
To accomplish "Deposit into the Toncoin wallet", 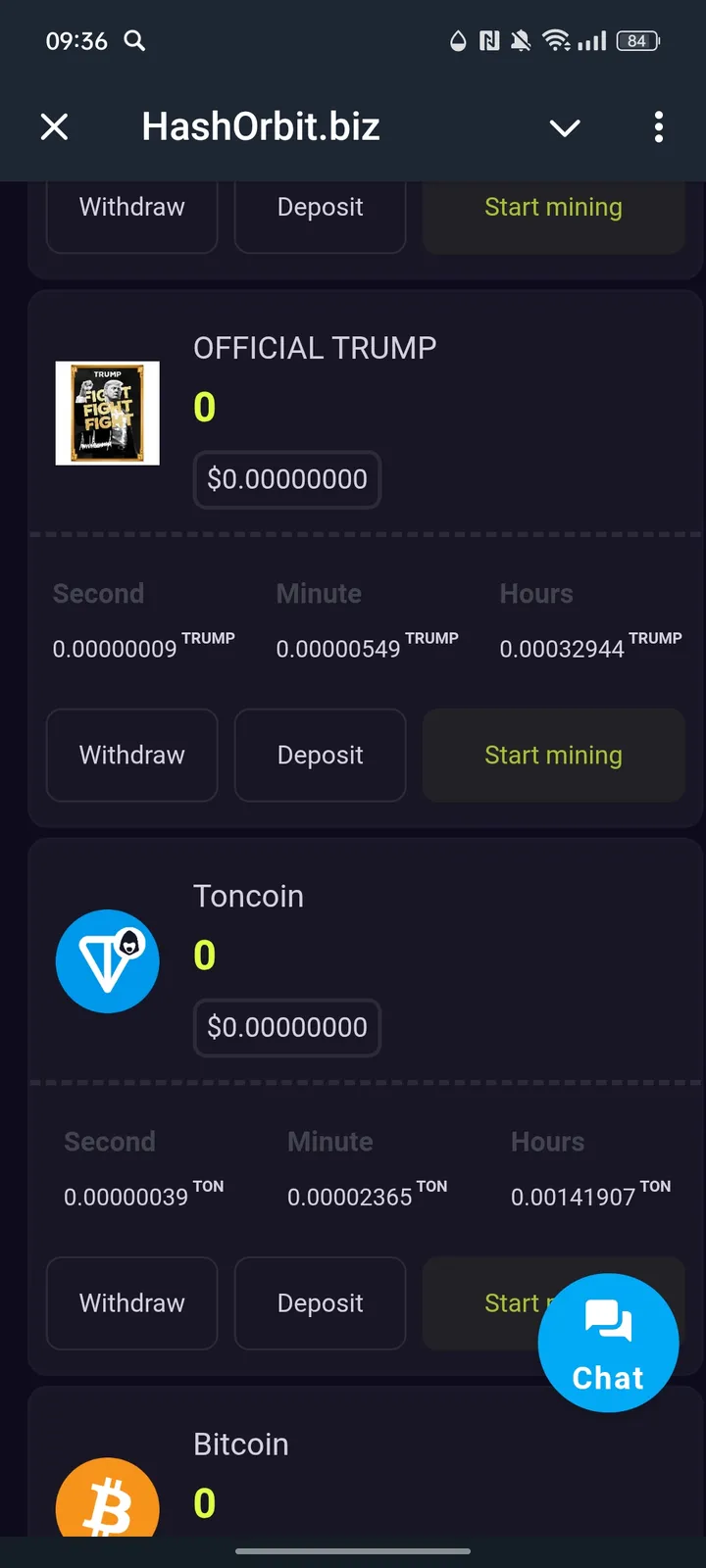I will click(x=321, y=1302).
